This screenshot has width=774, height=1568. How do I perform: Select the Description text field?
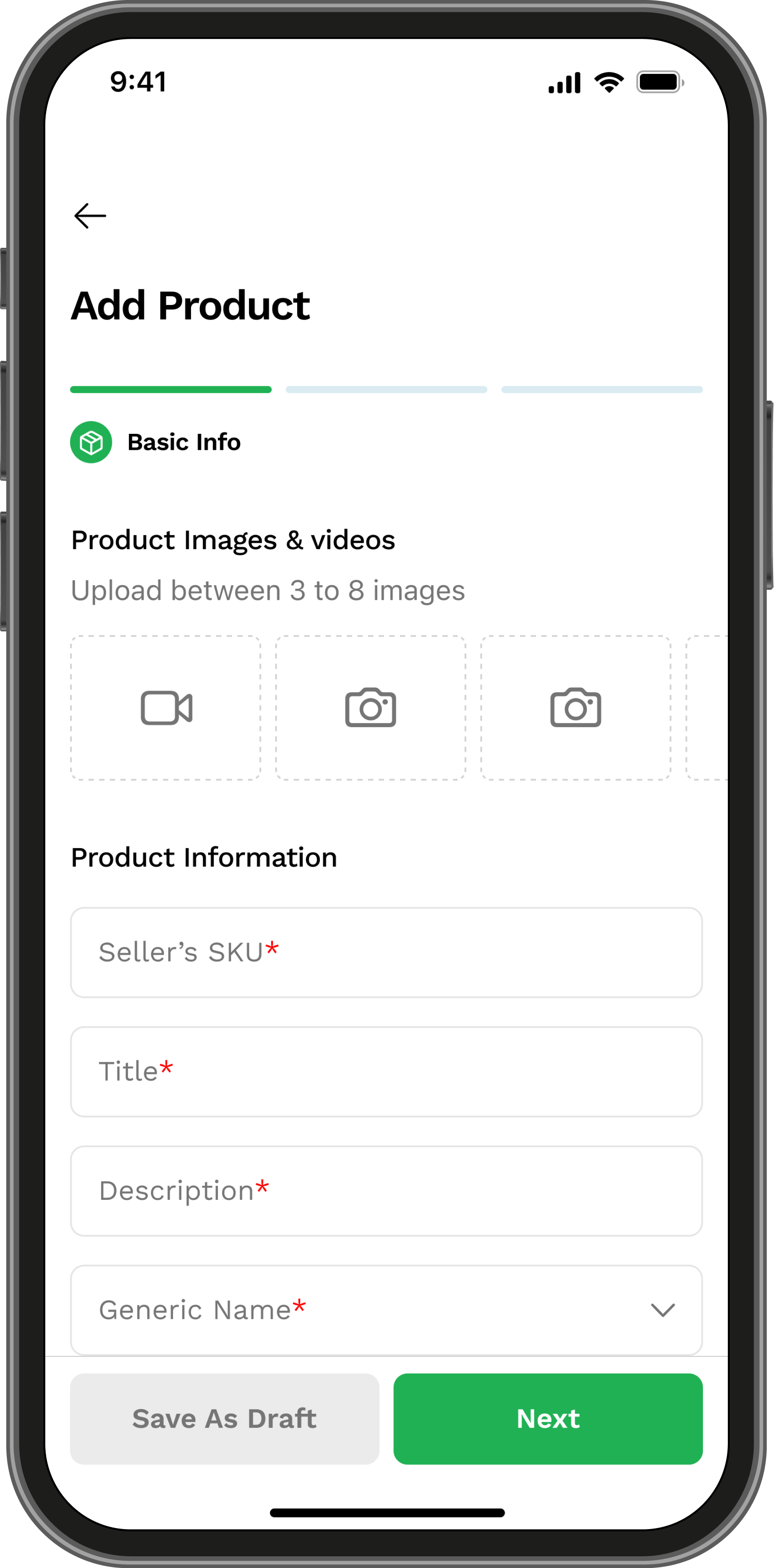pos(387,1191)
